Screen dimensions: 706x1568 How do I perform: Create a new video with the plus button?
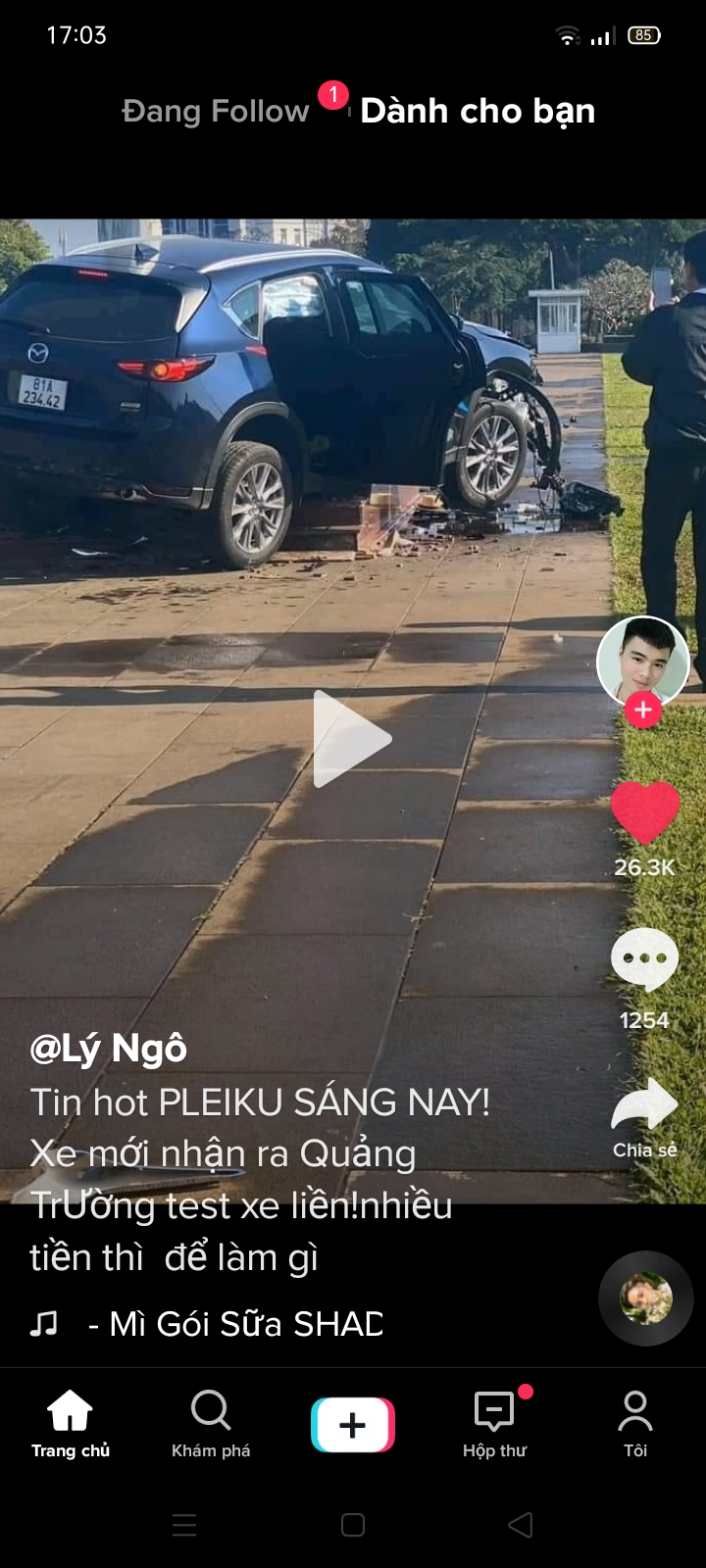click(x=353, y=1424)
